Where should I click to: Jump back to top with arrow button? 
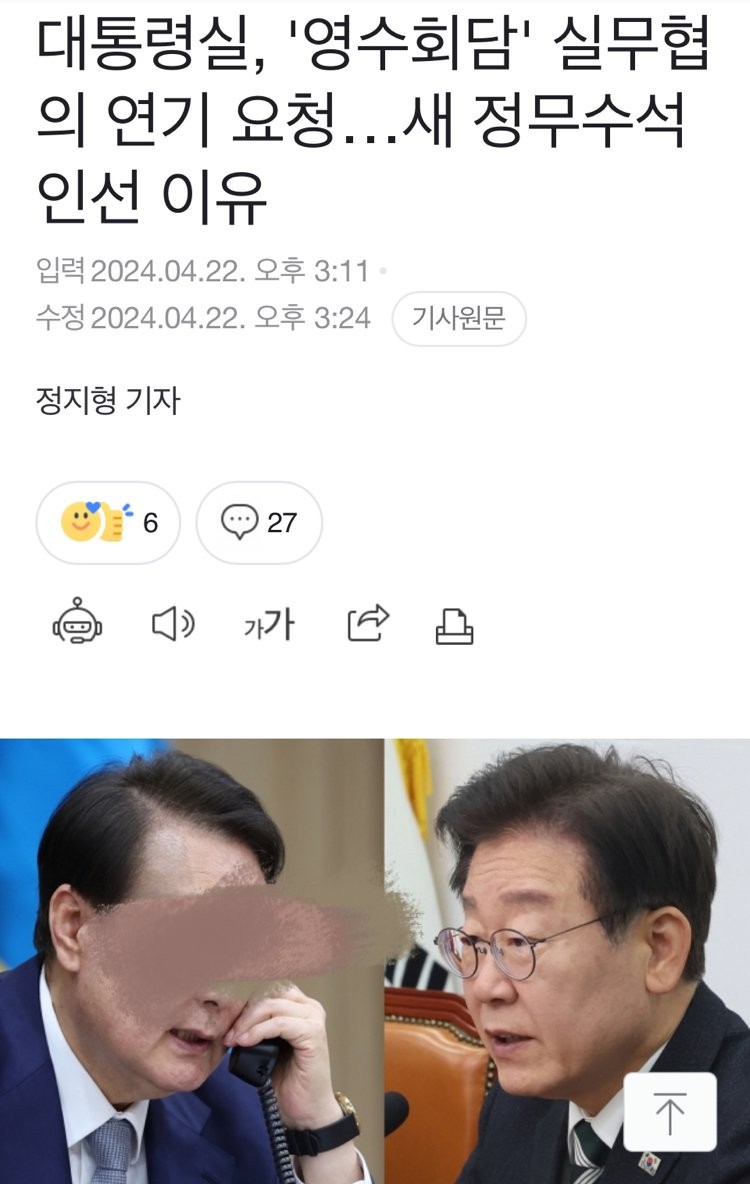point(670,1112)
